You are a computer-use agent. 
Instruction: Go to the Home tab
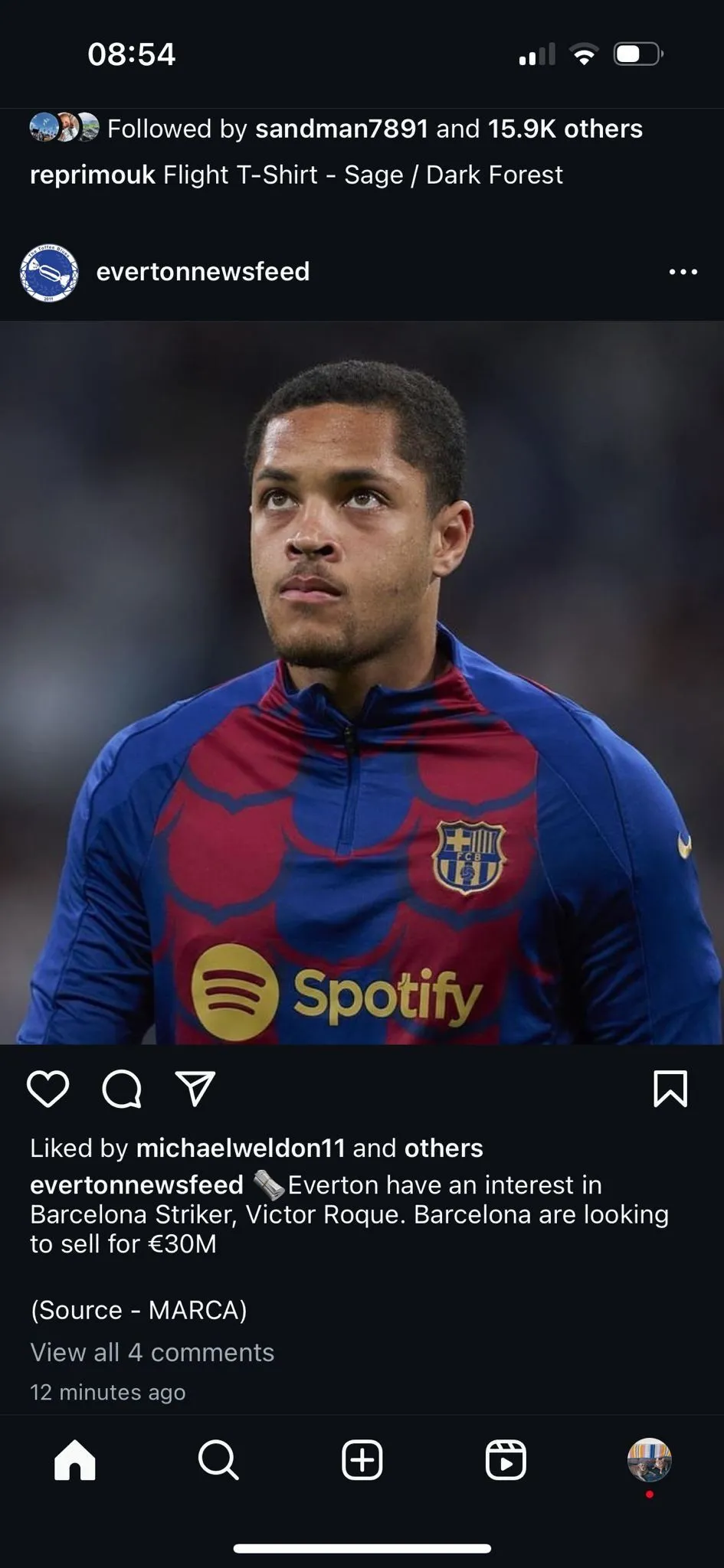(75, 1460)
